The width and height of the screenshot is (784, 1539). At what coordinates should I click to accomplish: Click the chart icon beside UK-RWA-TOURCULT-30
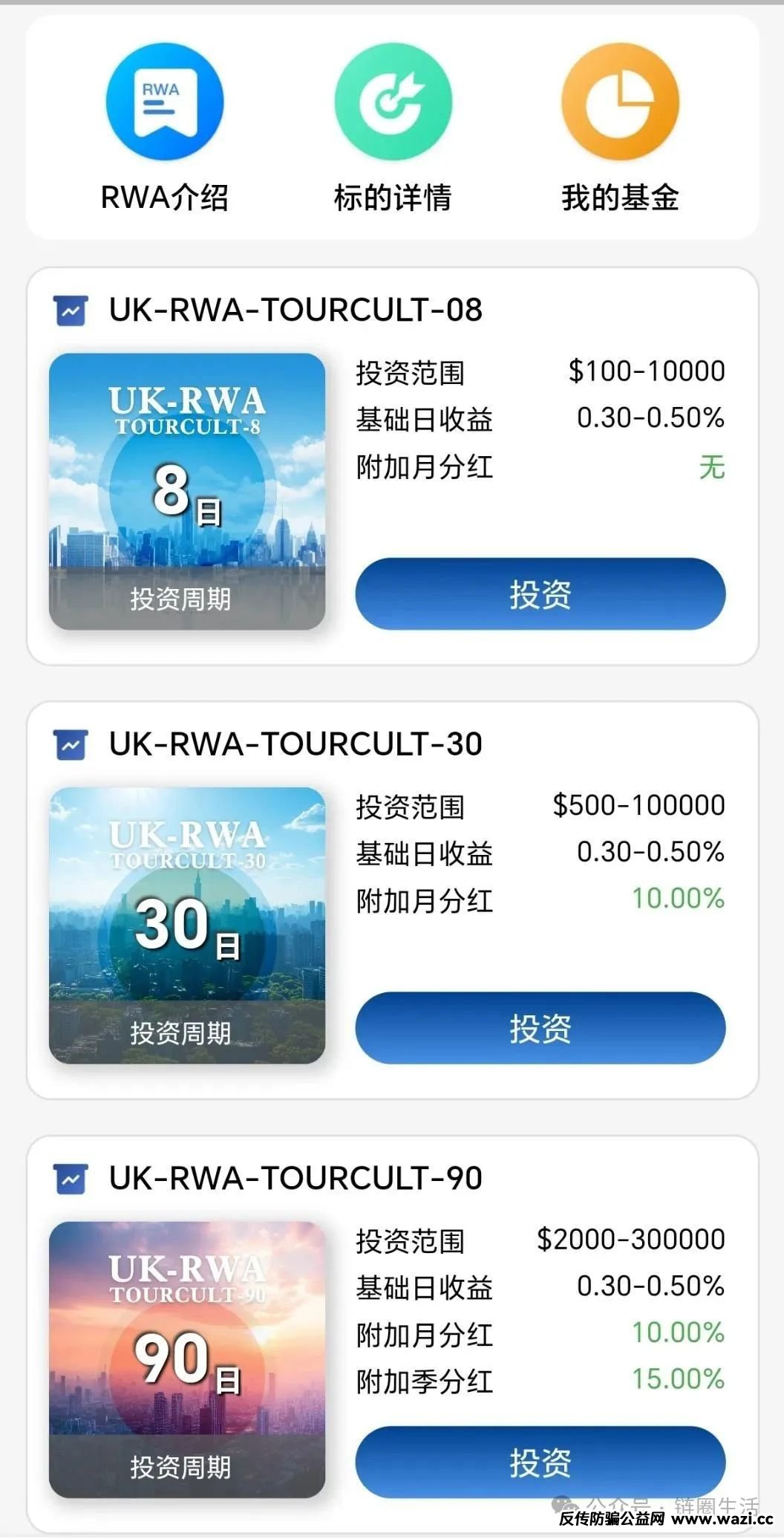pos(71,744)
